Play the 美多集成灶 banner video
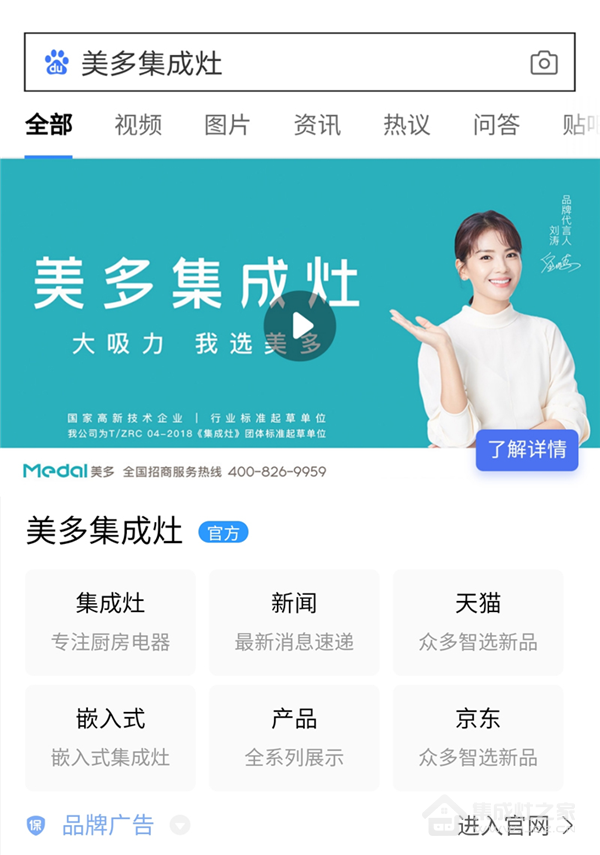 300,326
